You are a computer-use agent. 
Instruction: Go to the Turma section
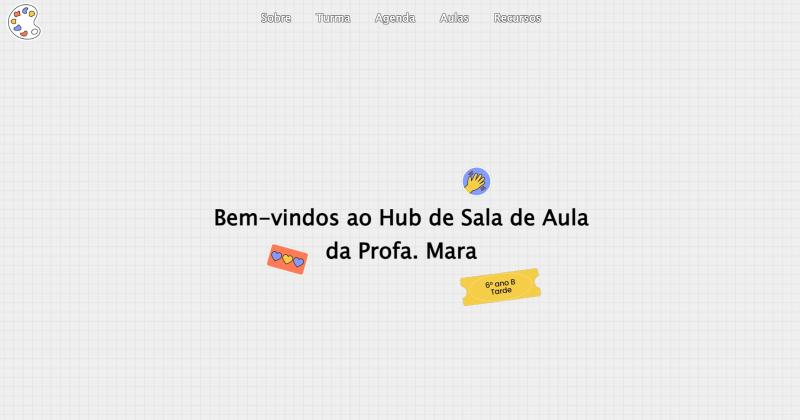pos(333,18)
